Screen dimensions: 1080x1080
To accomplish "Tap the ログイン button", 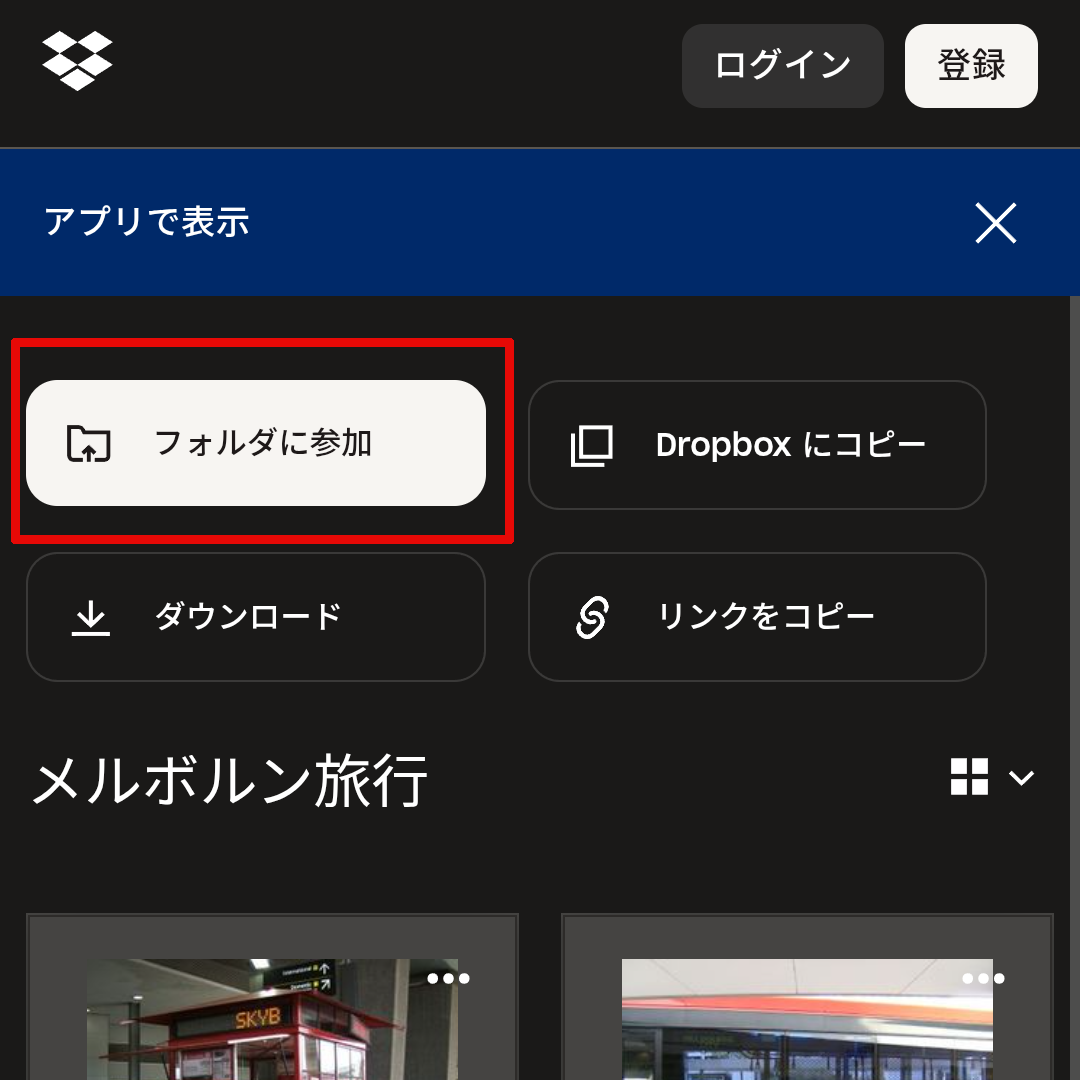I will pyautogui.click(x=782, y=66).
